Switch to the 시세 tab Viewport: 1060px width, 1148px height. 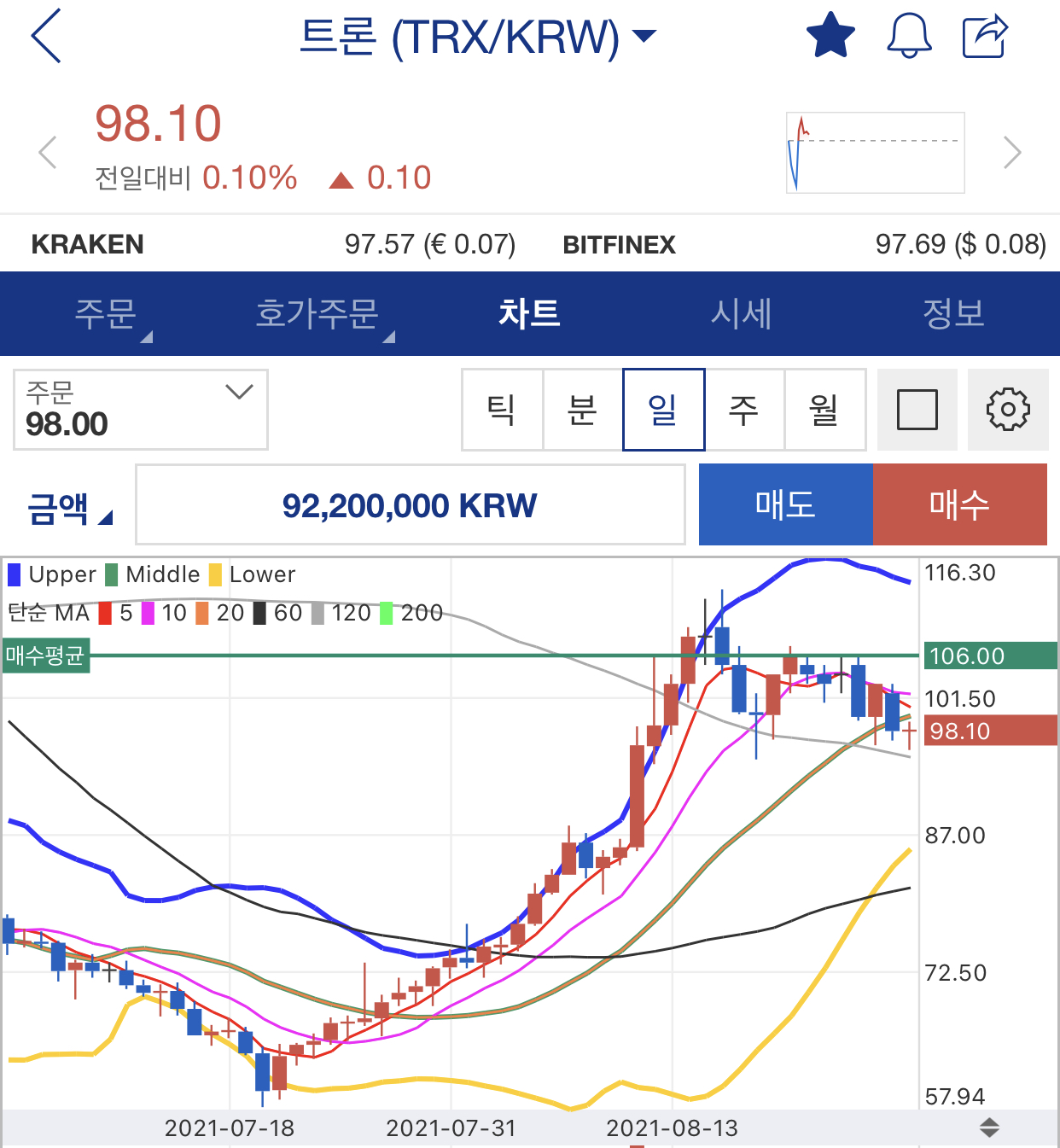click(x=741, y=313)
